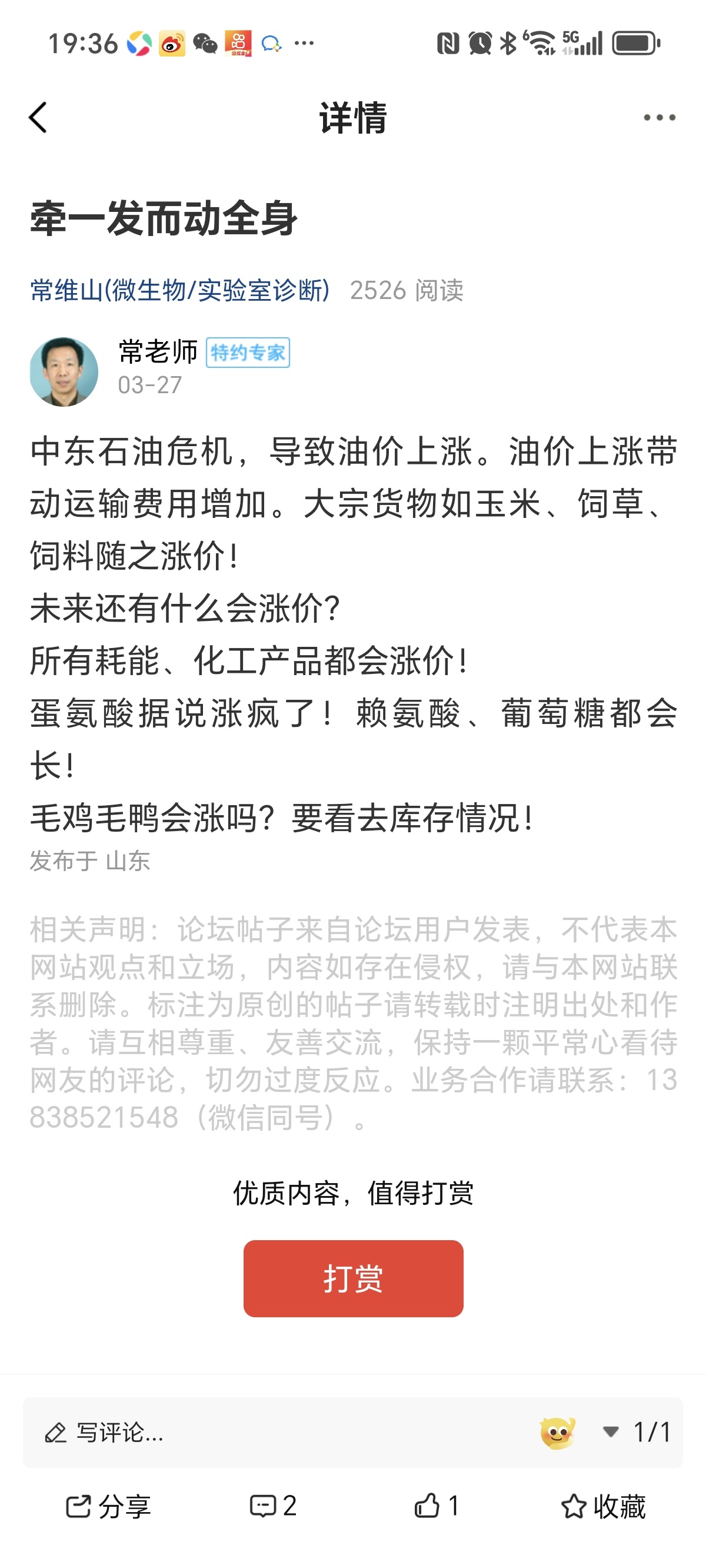Tap the red 打赏 button
This screenshot has height=1568, width=706.
pyautogui.click(x=353, y=1278)
